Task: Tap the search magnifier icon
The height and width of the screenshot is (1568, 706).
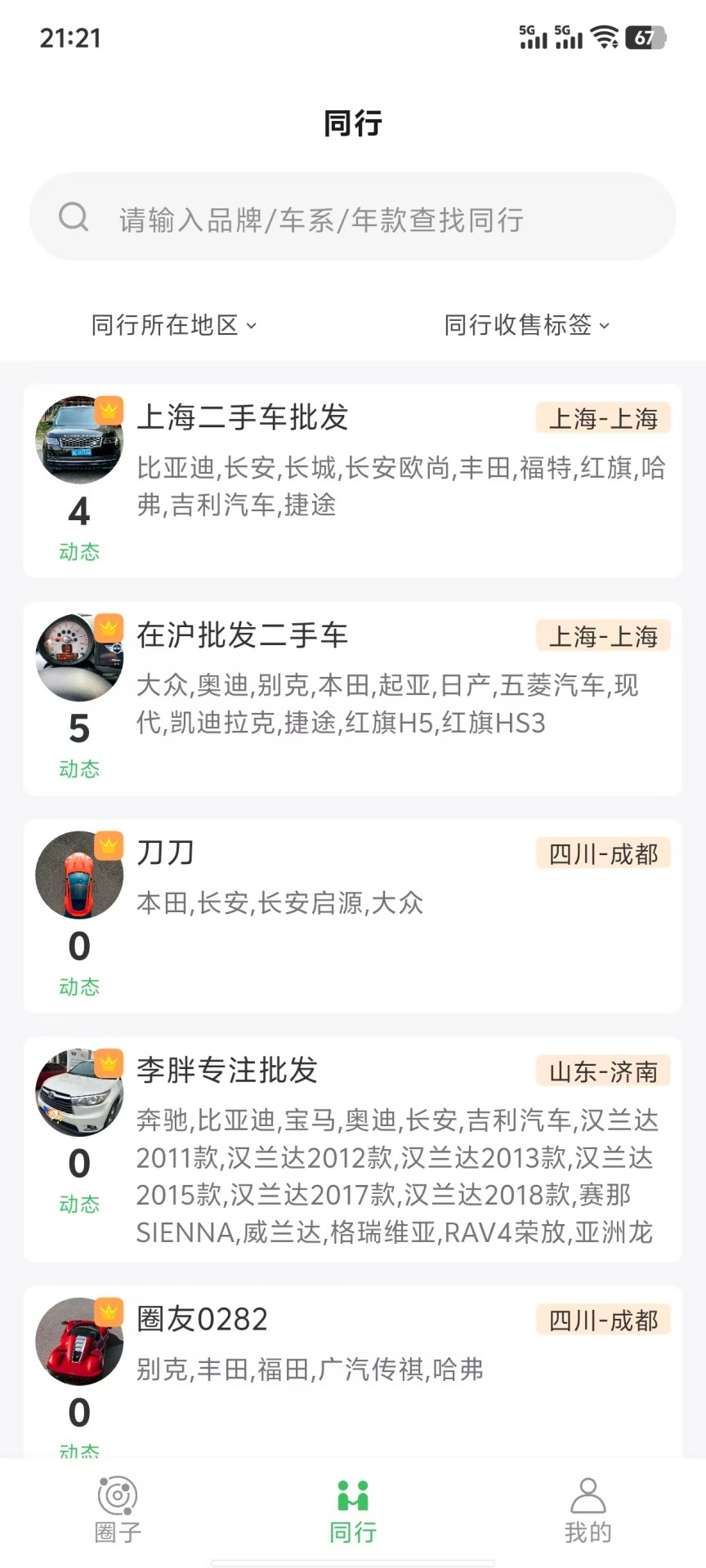Action: [x=74, y=217]
